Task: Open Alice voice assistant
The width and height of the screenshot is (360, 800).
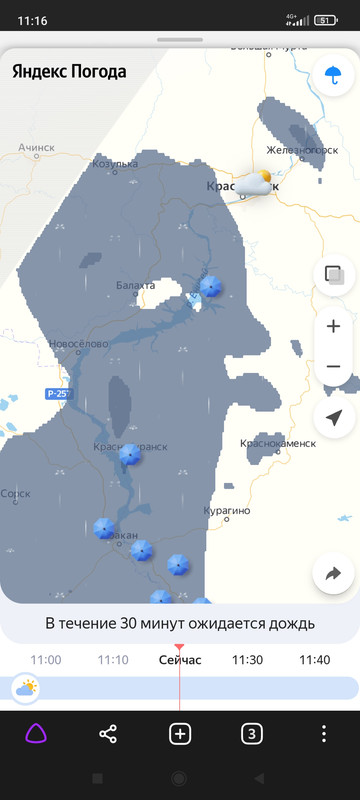Action: pos(36,734)
